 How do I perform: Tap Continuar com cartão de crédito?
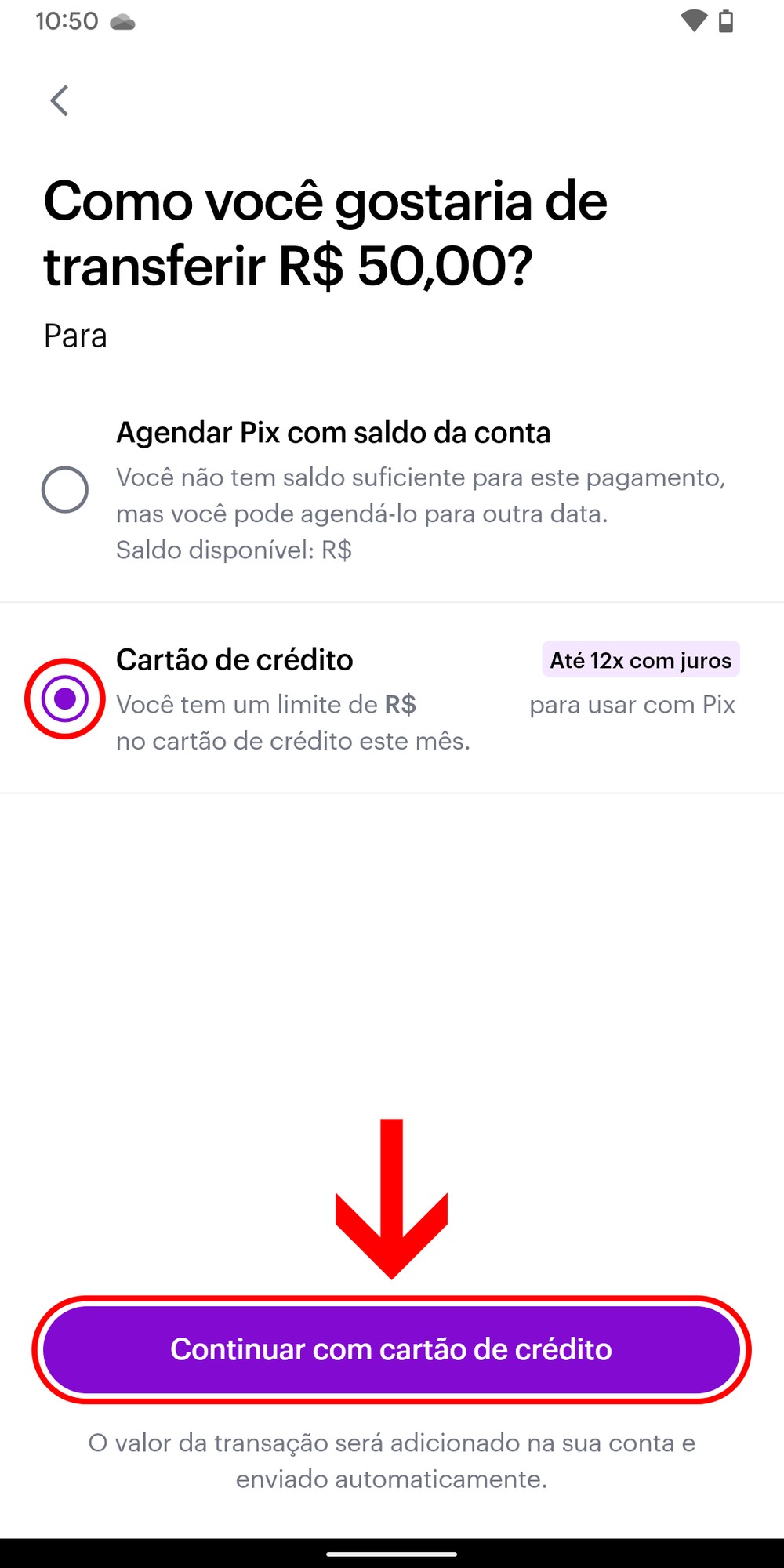coord(391,1349)
